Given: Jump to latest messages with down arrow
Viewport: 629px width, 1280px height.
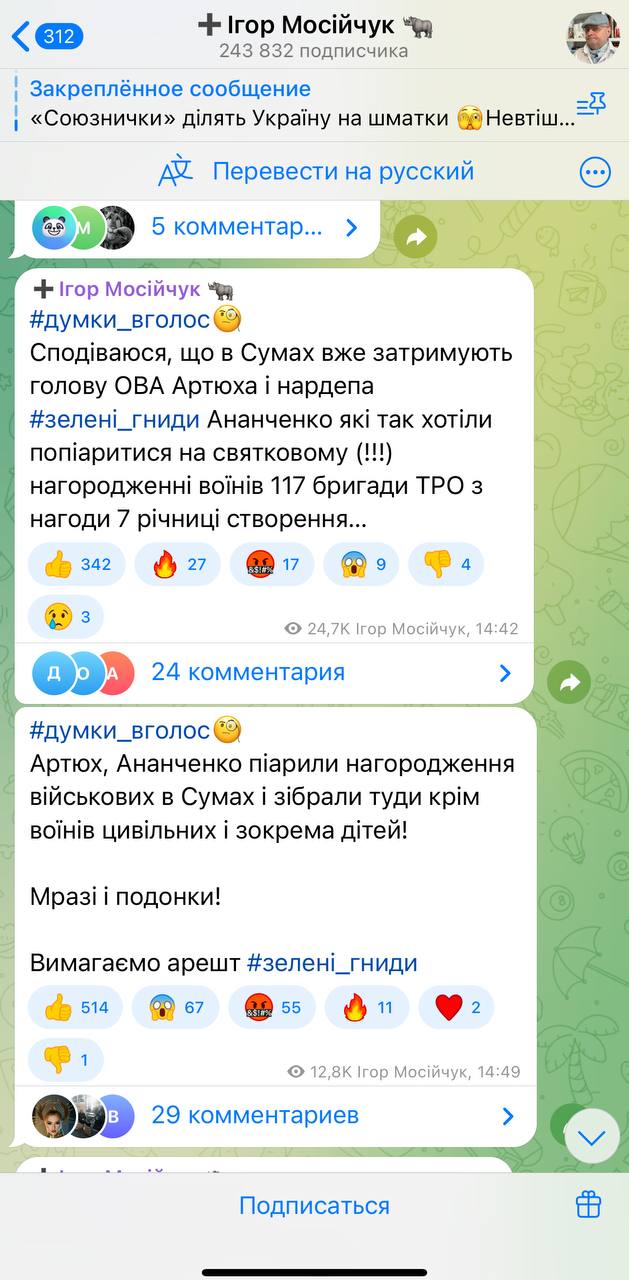Looking at the screenshot, I should [592, 1137].
